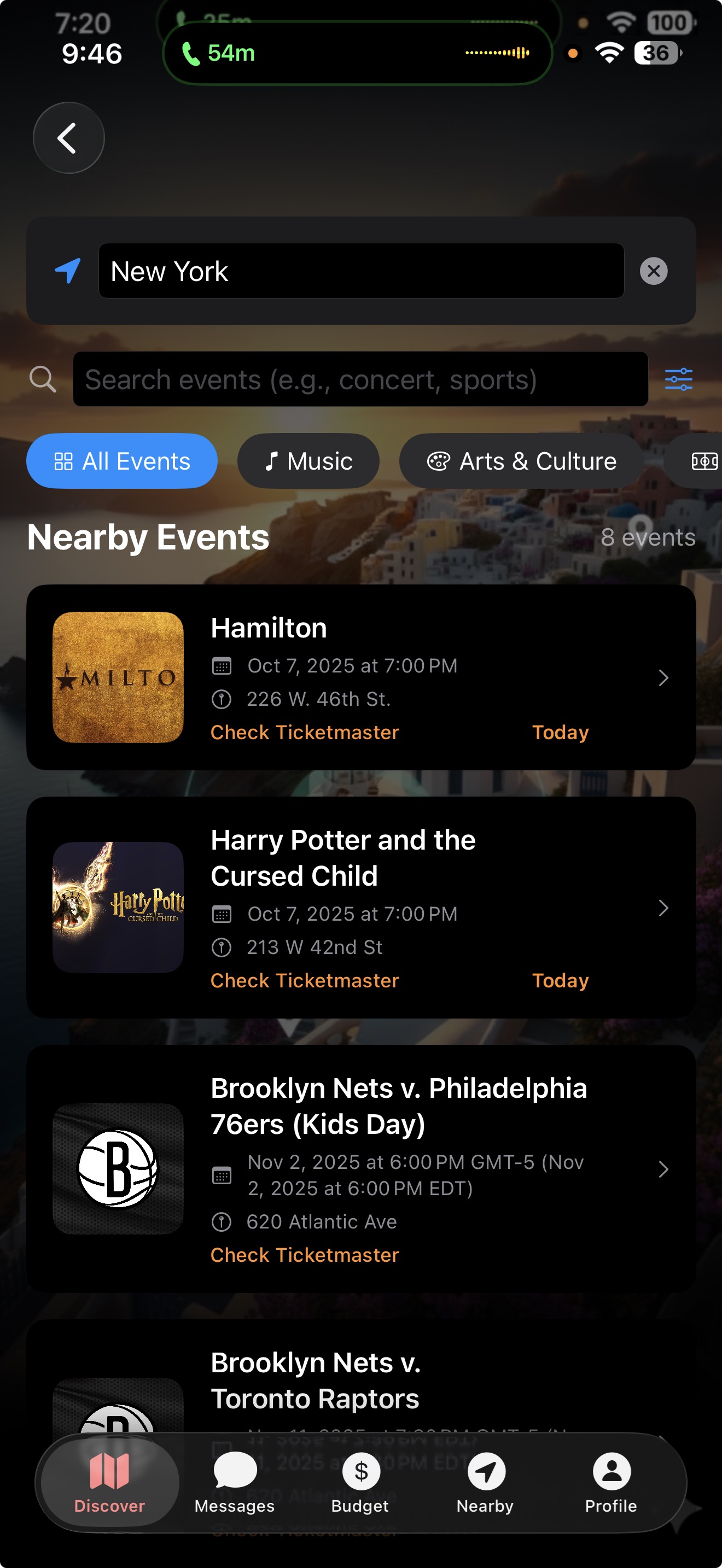Edit the New York location field
This screenshot has height=1568, width=722.
point(361,271)
